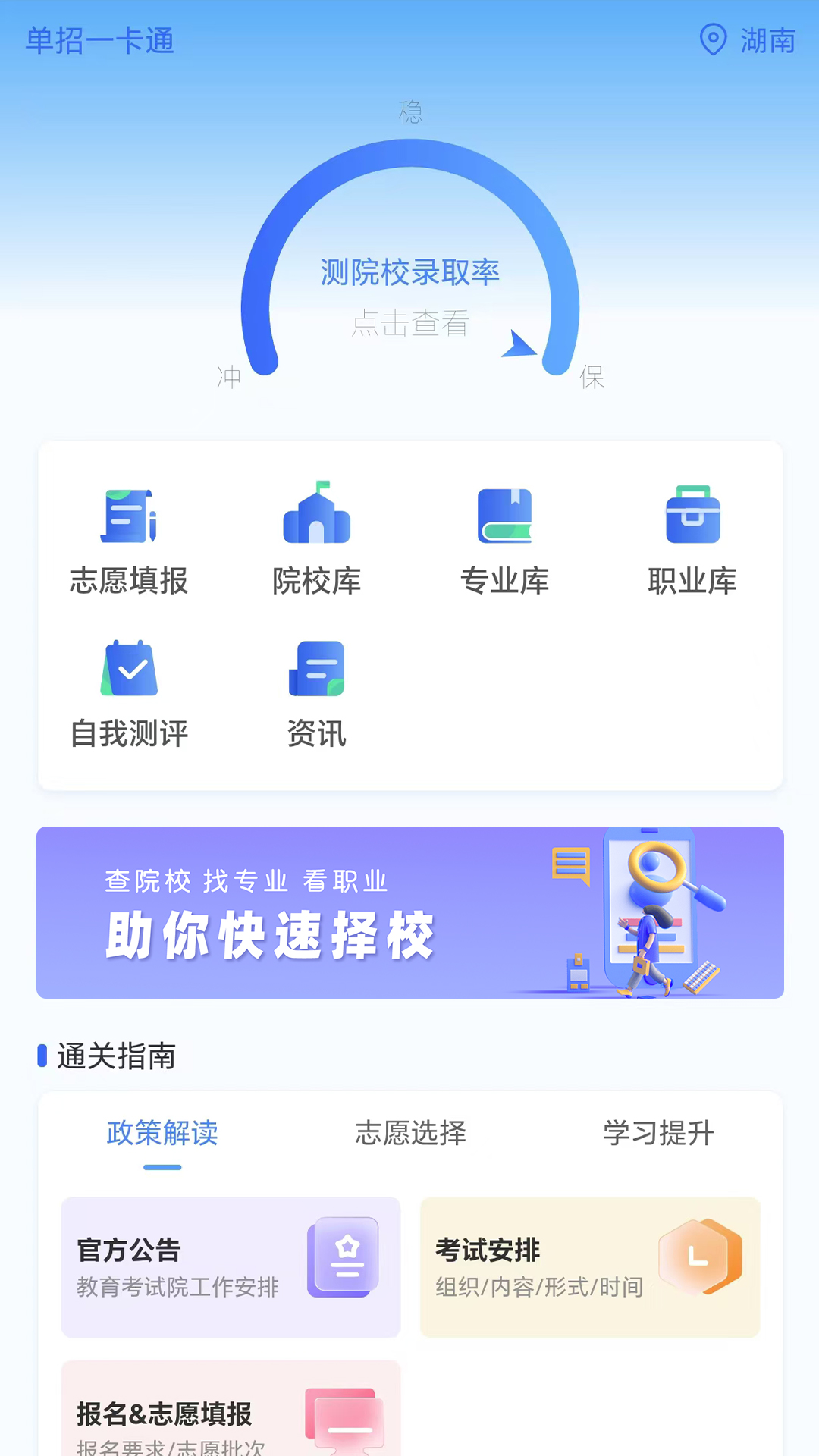This screenshot has height=1456, width=819.
Task: Open 志愿填报
Action: click(129, 540)
